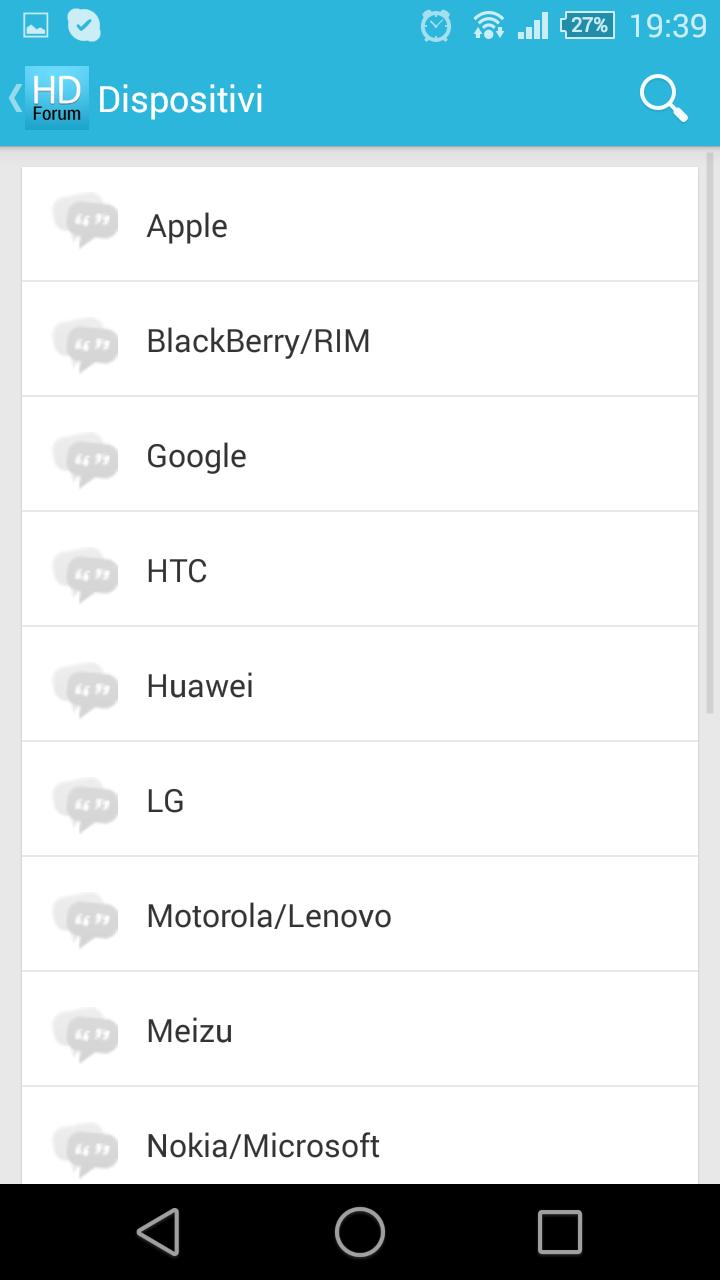
Task: View the Meizu forum section
Action: 360,1030
